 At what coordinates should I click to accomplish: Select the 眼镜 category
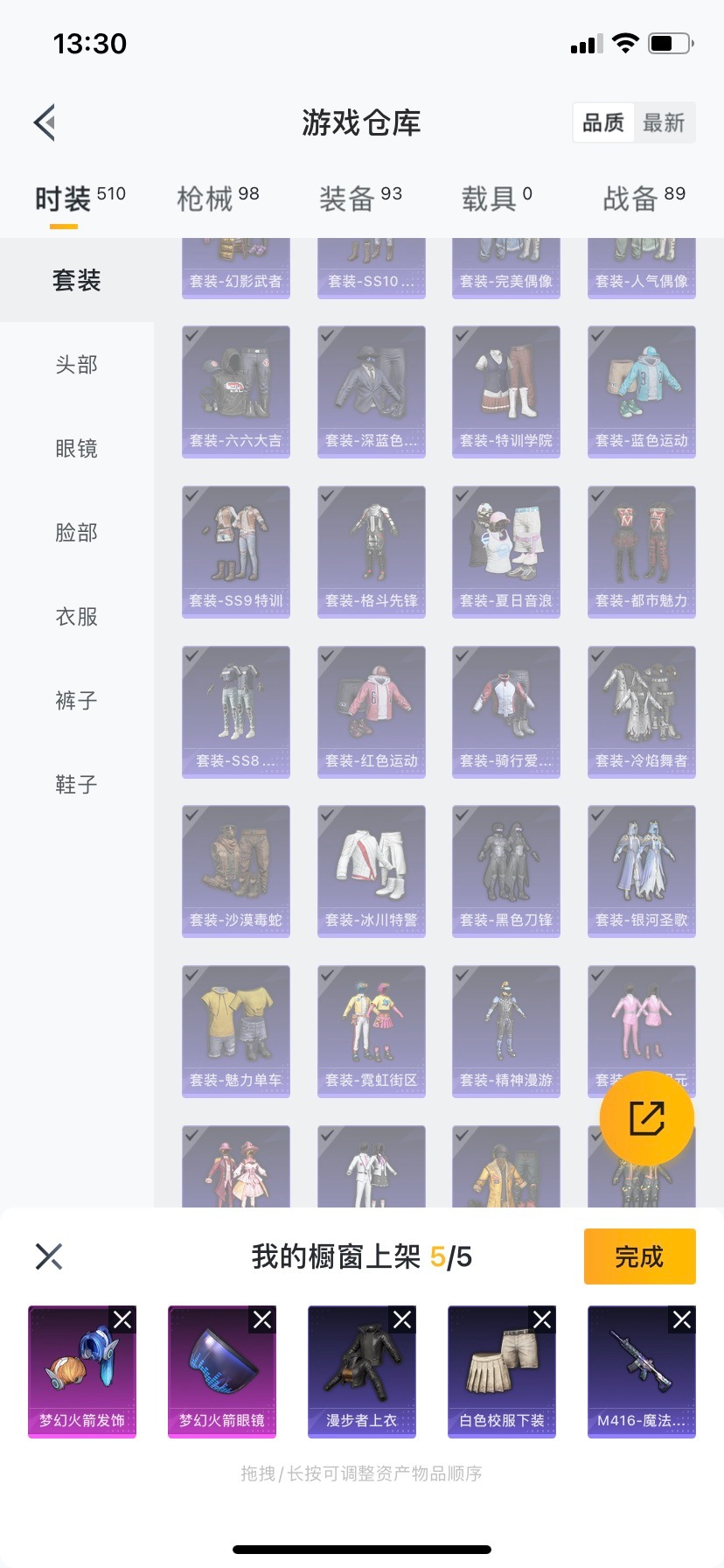(x=77, y=448)
